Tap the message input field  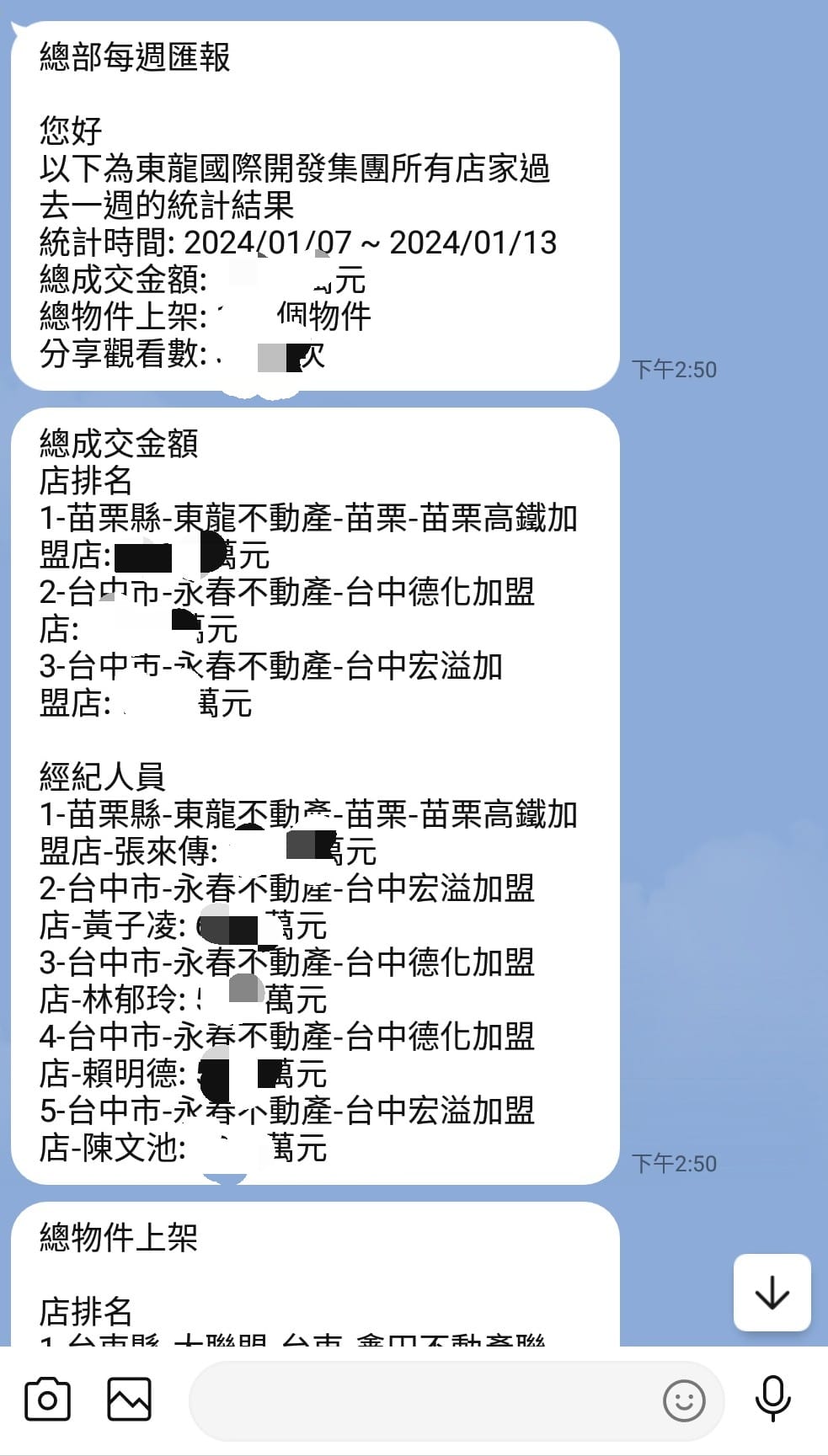(x=421, y=1400)
